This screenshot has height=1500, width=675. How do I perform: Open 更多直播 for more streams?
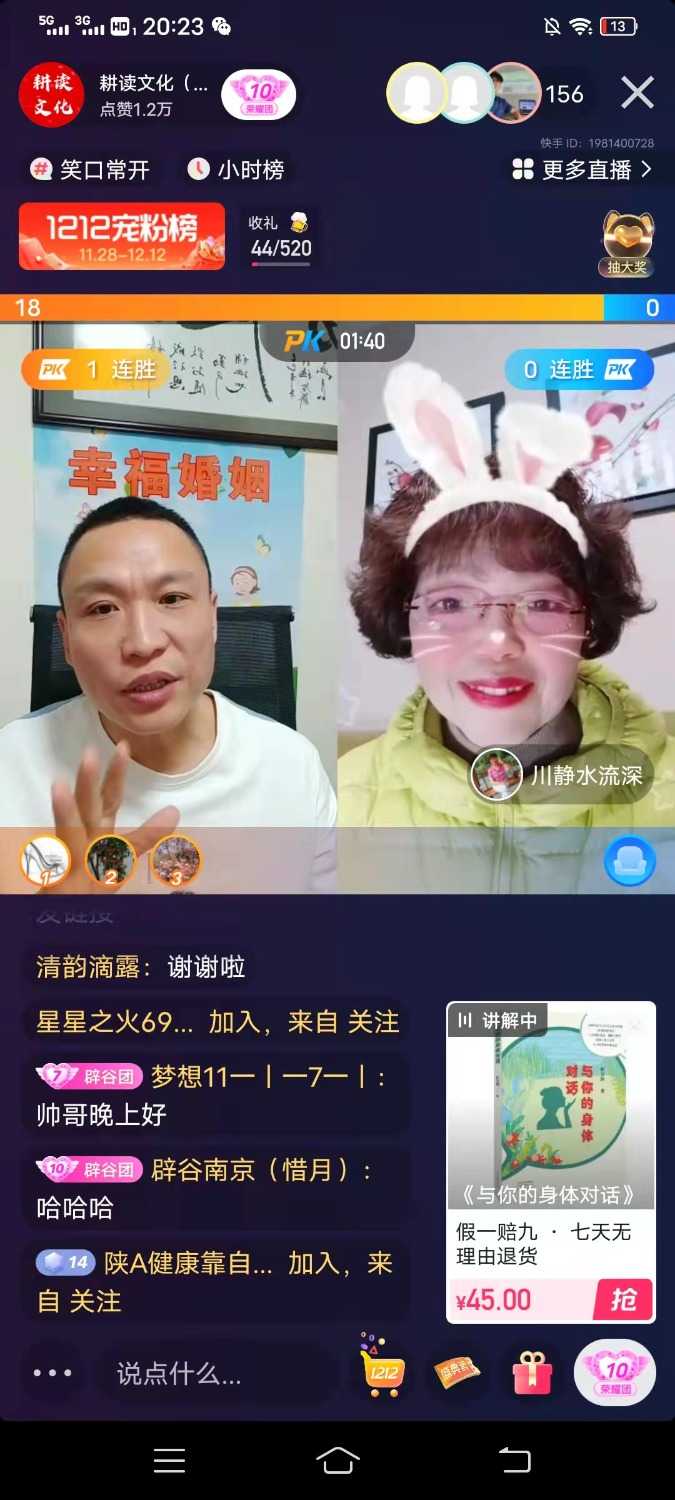tap(582, 170)
